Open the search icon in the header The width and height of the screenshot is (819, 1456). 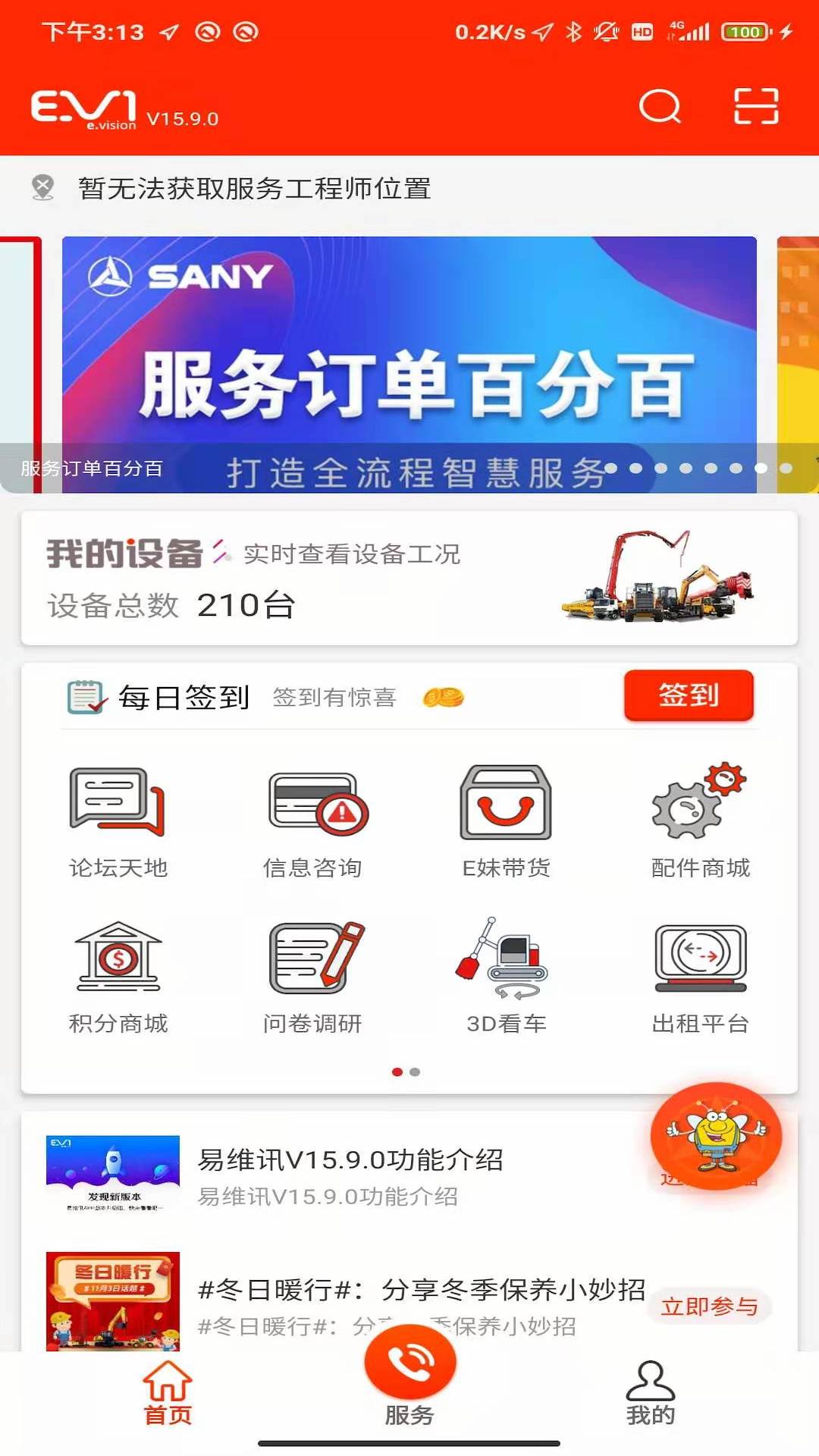(x=660, y=106)
